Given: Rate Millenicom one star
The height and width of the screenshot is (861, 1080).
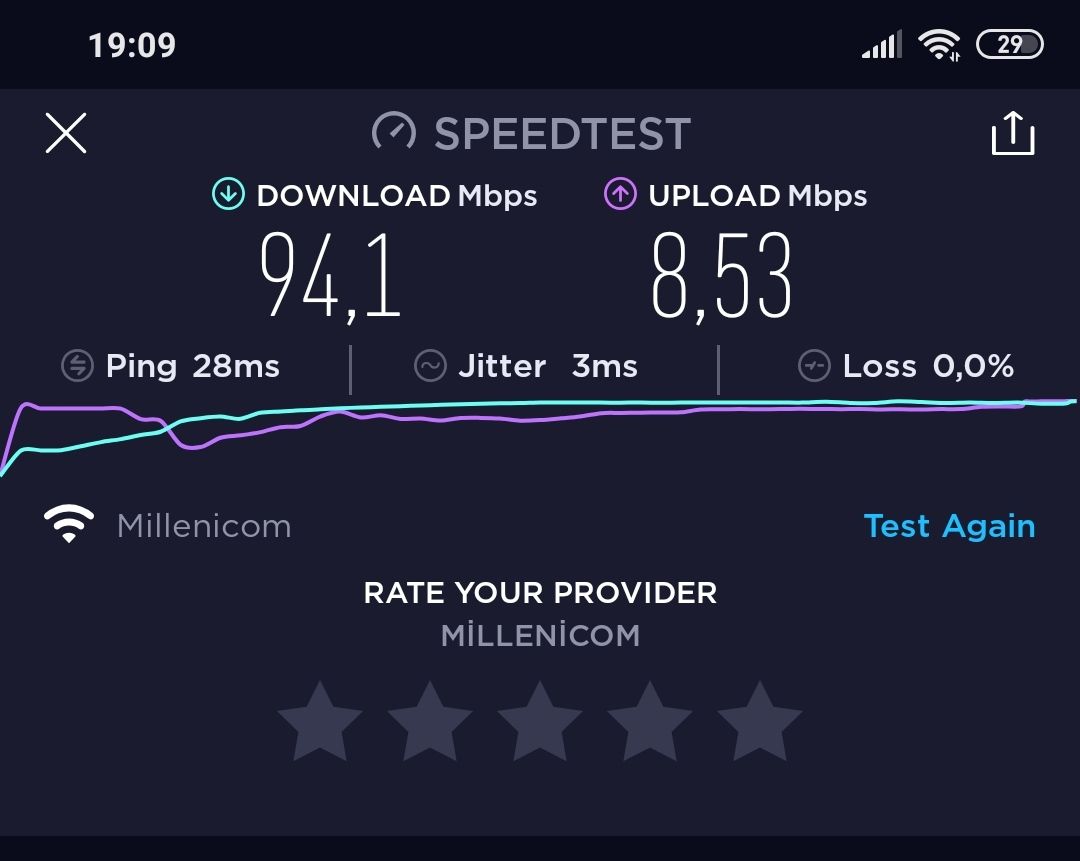Looking at the screenshot, I should point(320,723).
